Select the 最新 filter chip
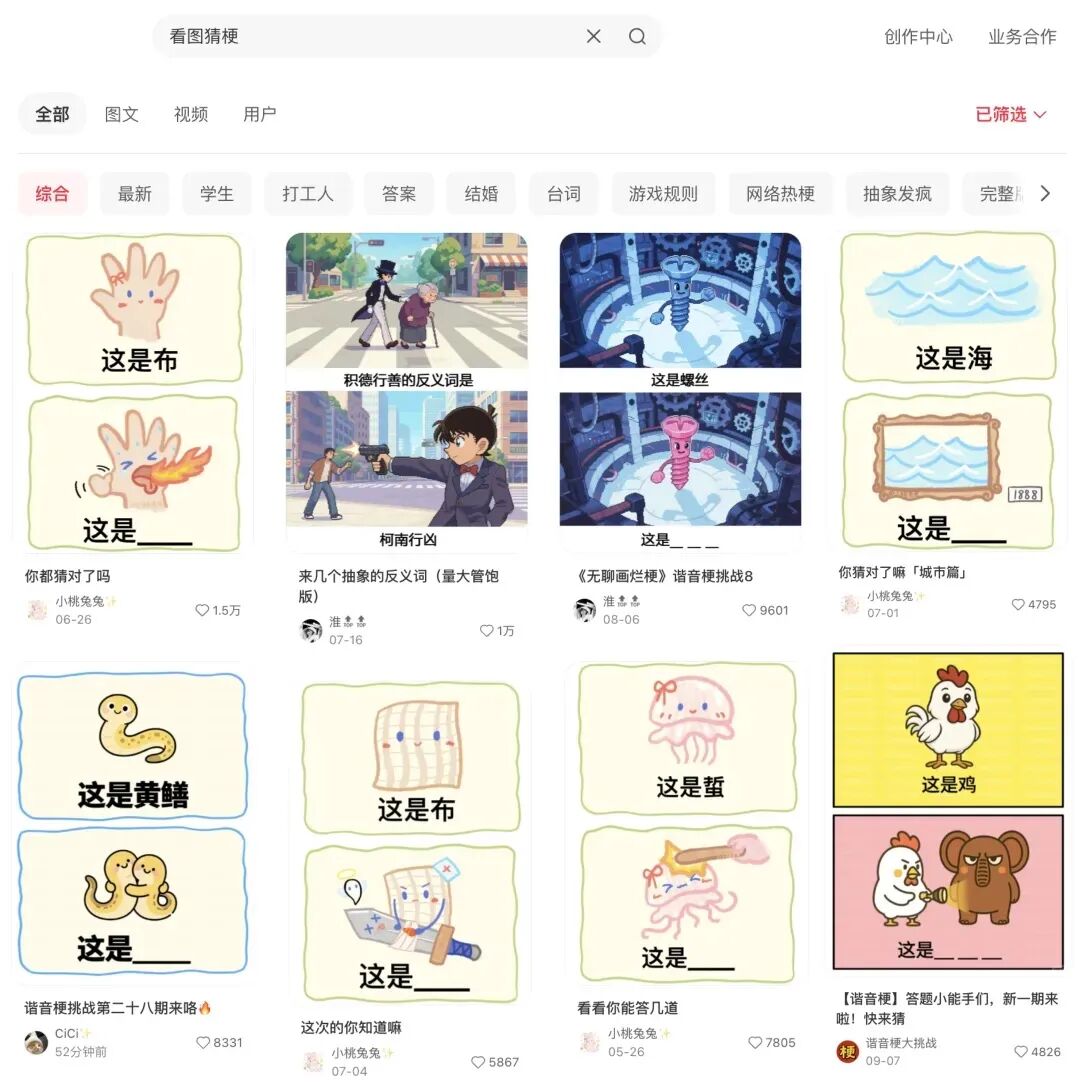Screen dimensions: 1080x1083 coord(135,193)
